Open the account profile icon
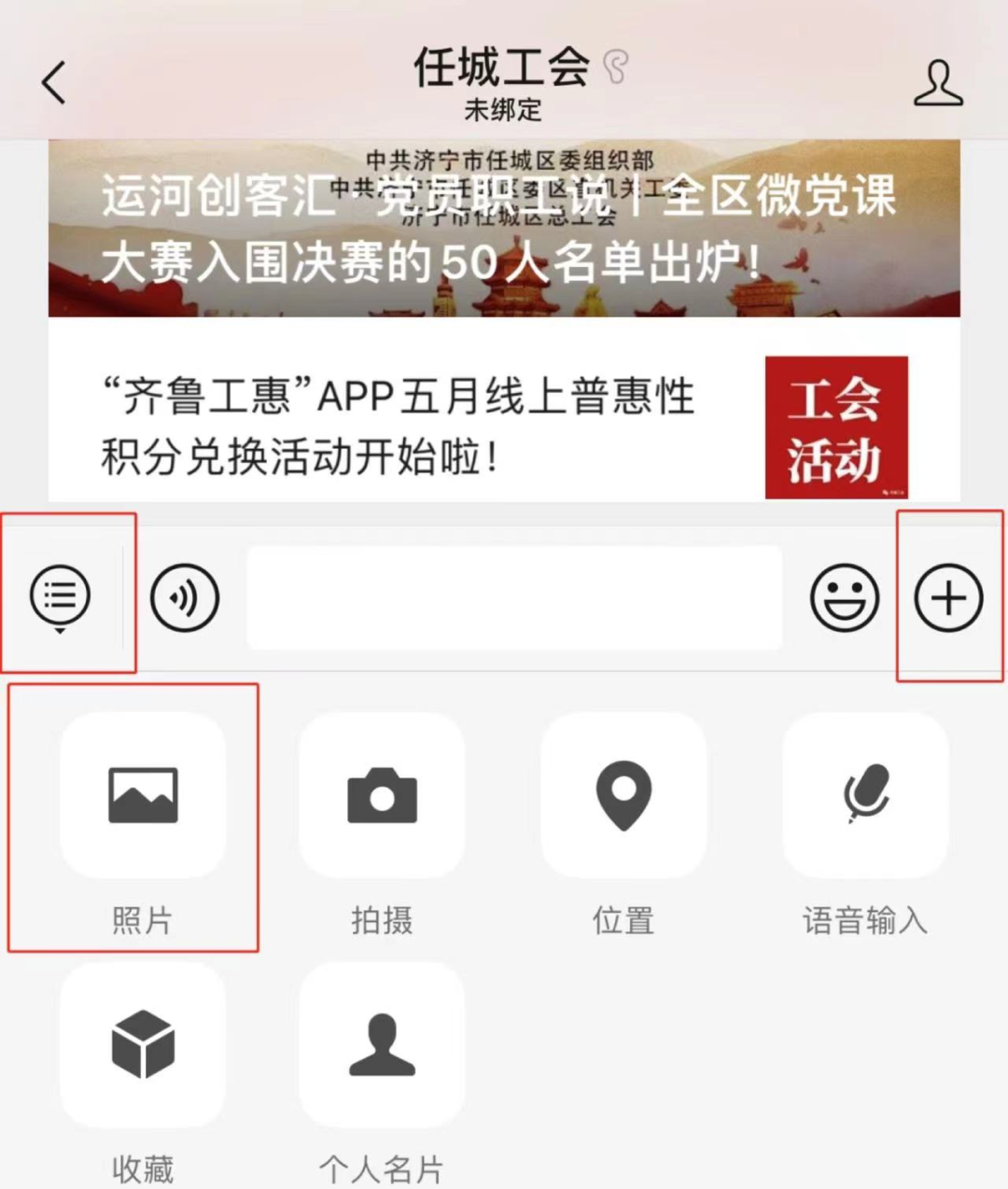 [x=937, y=83]
